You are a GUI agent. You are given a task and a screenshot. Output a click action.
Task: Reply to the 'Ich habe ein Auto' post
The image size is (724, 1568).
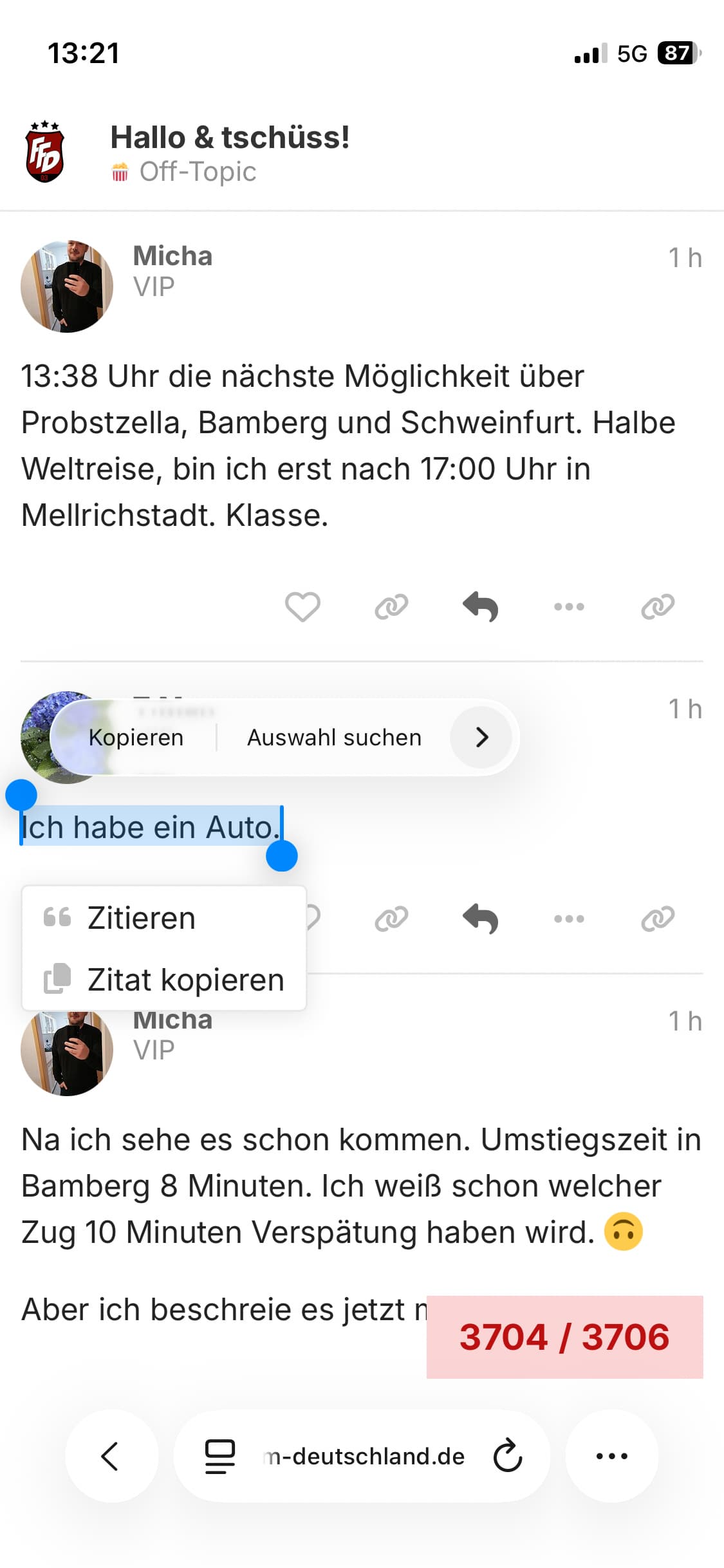(480, 919)
